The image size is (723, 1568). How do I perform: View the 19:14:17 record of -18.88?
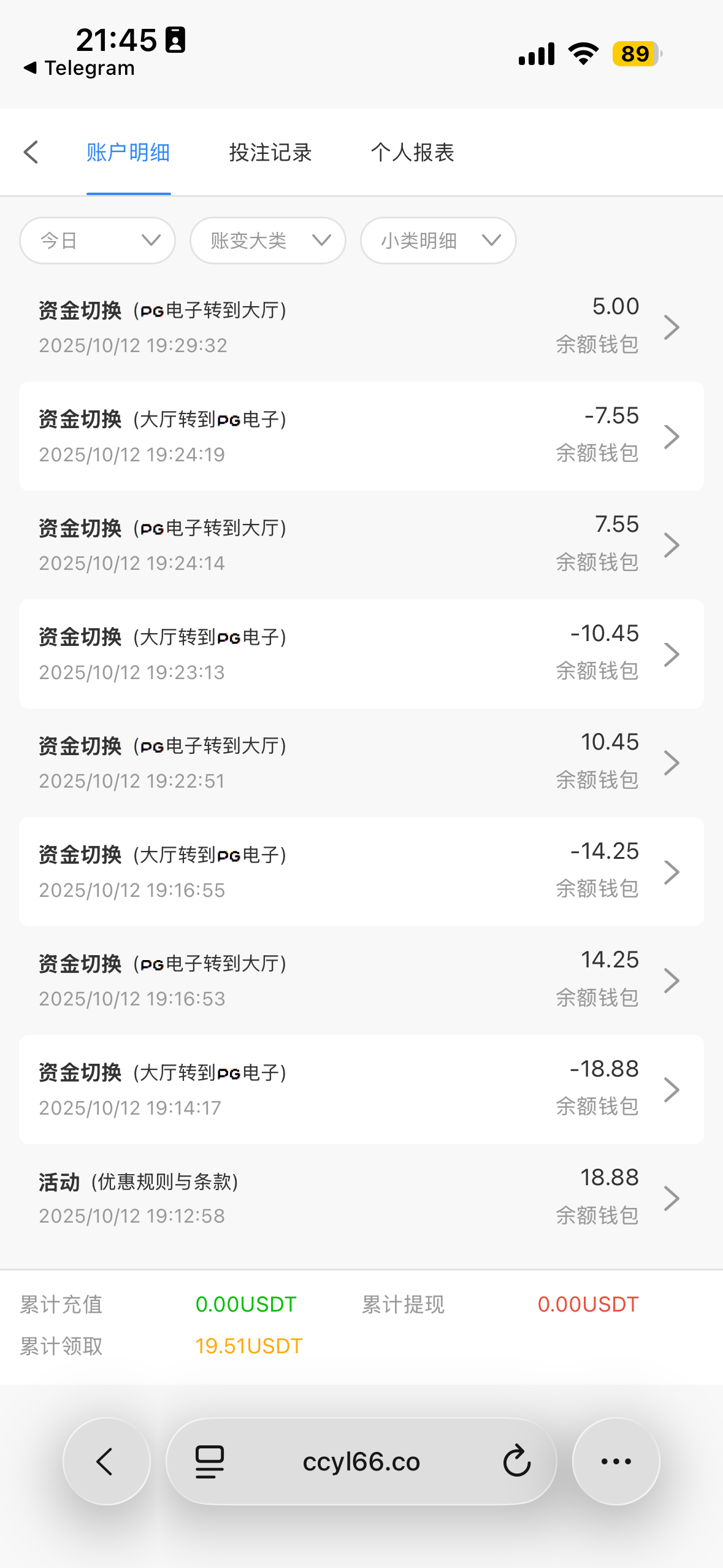pos(361,1090)
